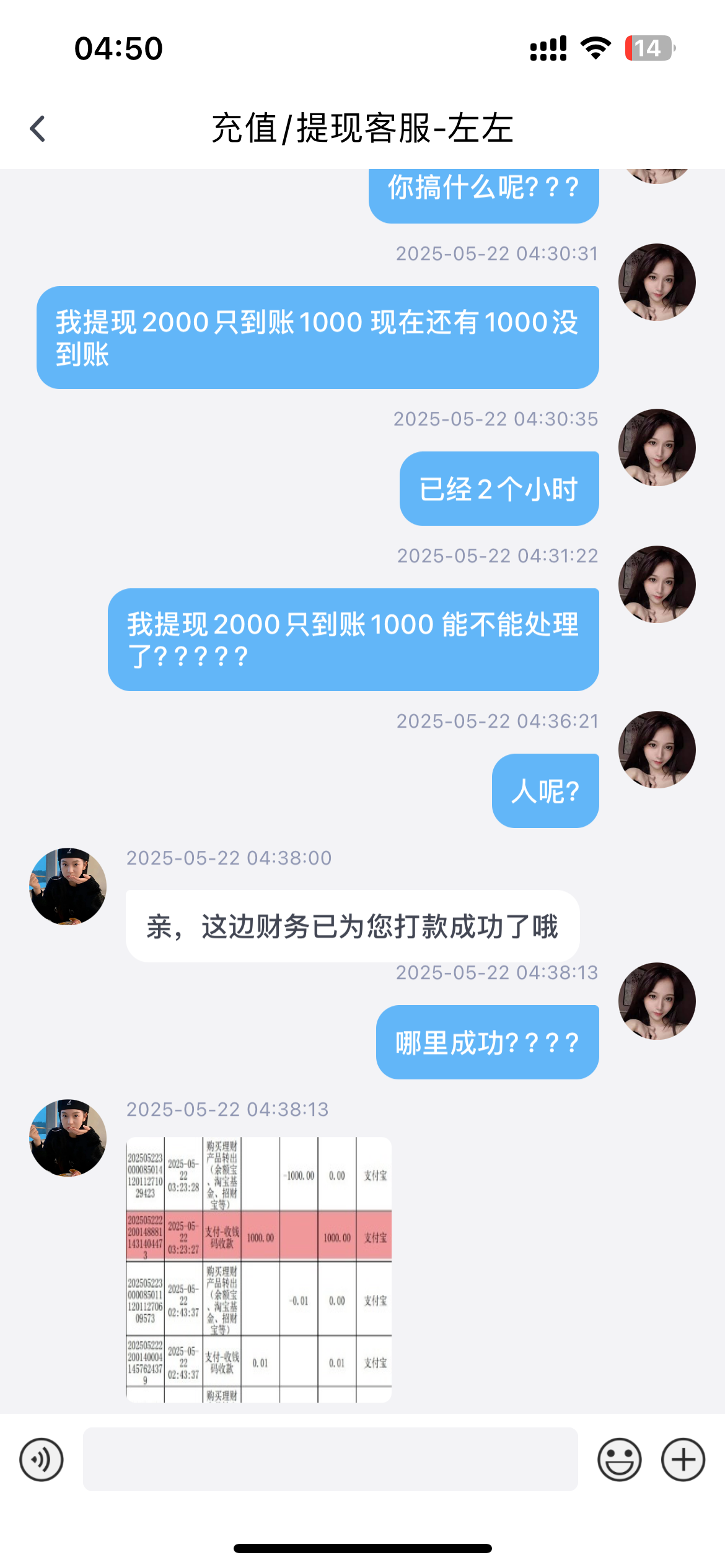Go back from the 充值/提现客服-左左 chat

click(x=38, y=129)
